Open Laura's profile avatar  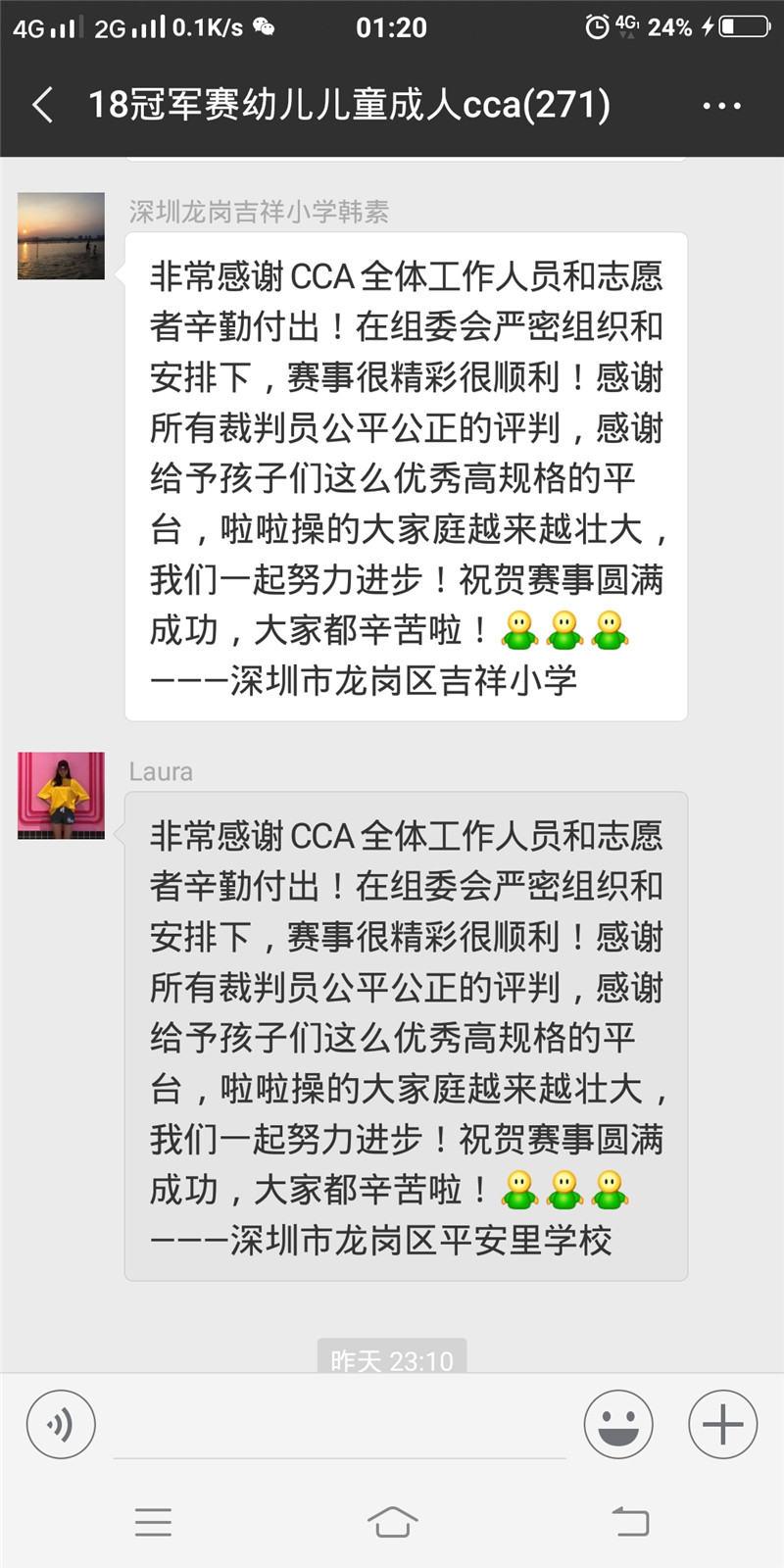tap(61, 795)
